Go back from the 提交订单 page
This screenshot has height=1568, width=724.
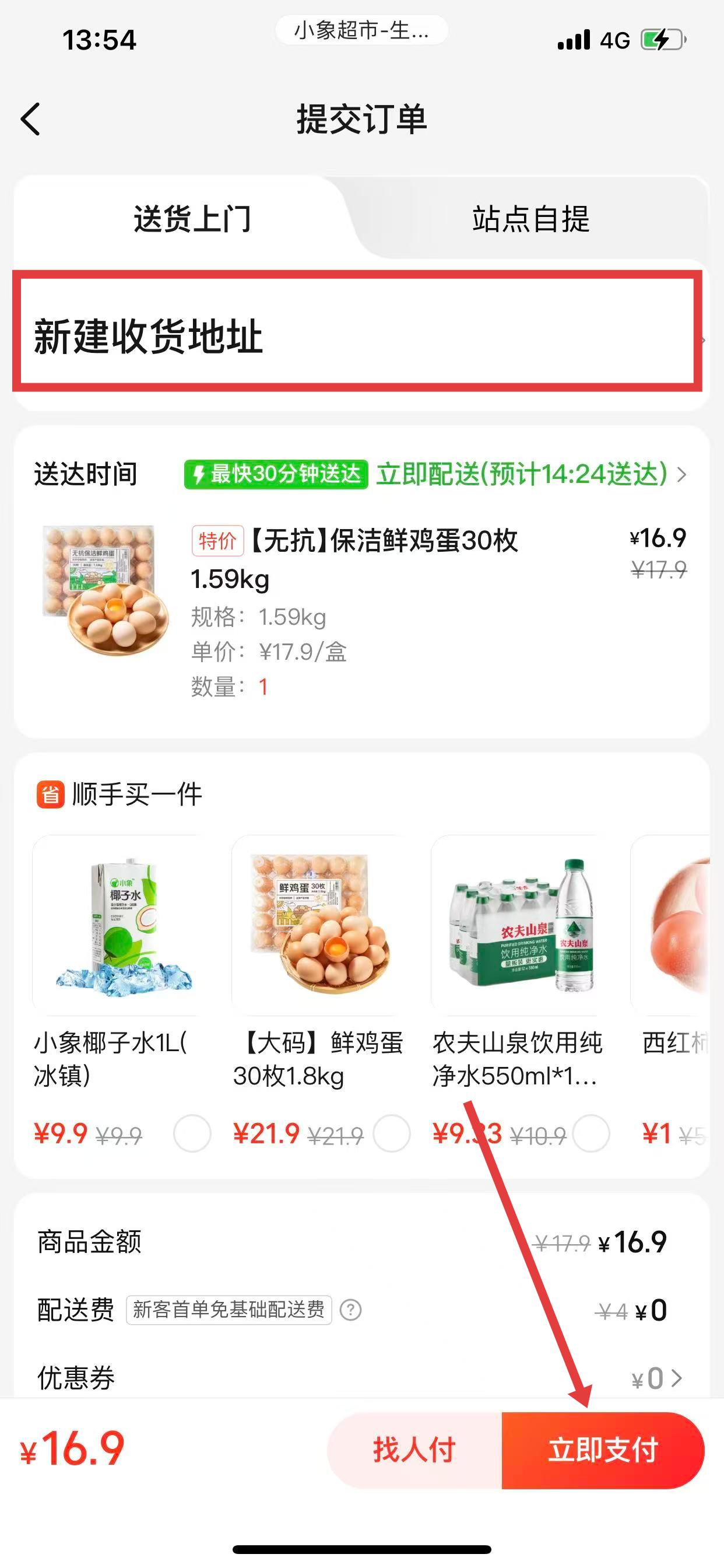[x=30, y=118]
